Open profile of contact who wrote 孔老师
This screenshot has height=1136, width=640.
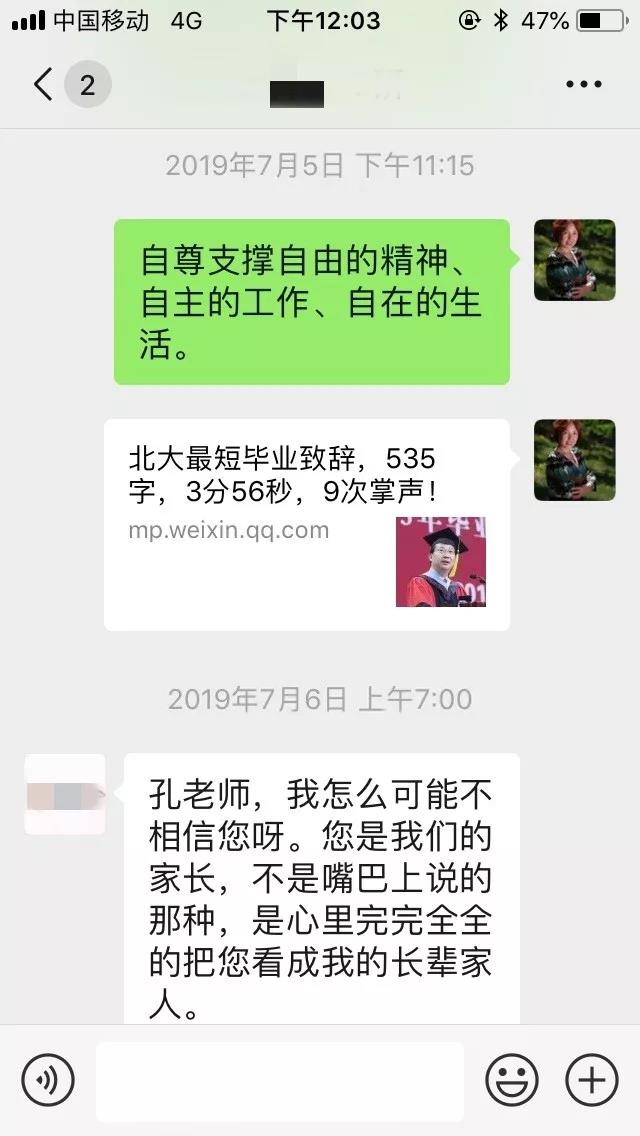click(65, 794)
